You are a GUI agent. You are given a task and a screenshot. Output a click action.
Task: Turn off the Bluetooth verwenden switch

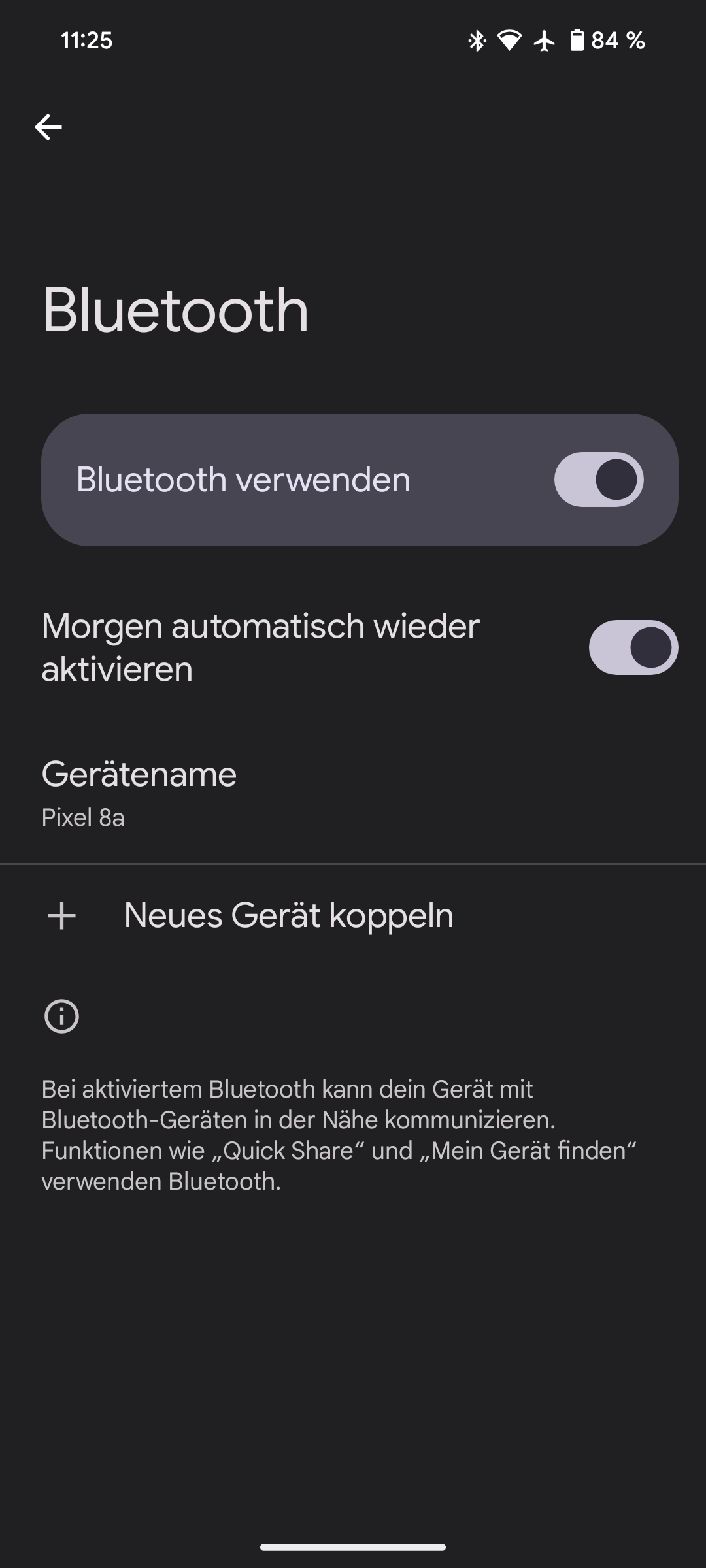pos(599,480)
